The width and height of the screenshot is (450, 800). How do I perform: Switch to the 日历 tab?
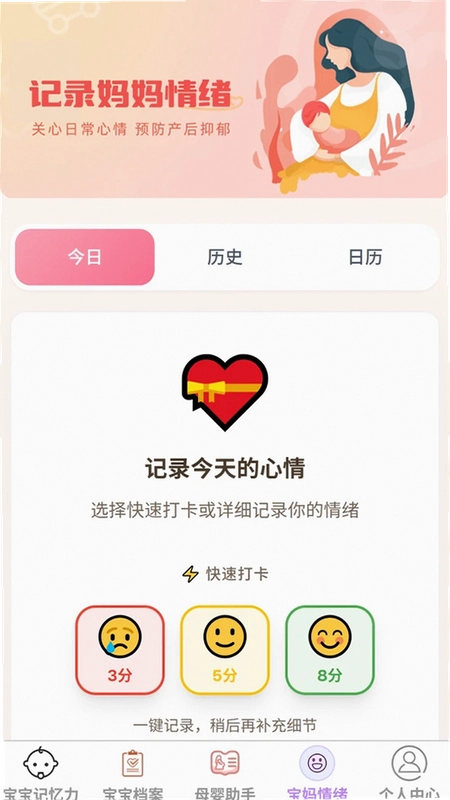point(365,257)
